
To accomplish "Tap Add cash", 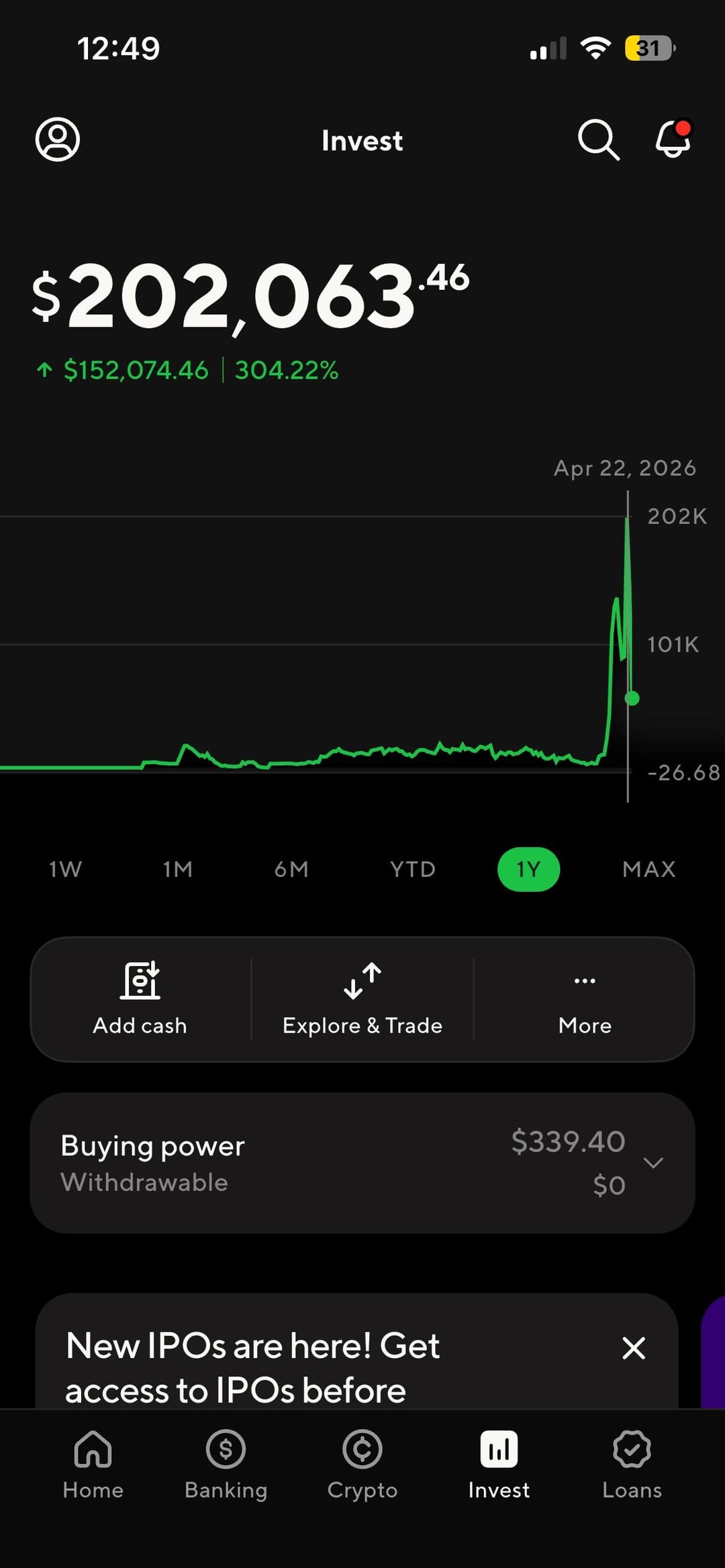I will [x=140, y=998].
